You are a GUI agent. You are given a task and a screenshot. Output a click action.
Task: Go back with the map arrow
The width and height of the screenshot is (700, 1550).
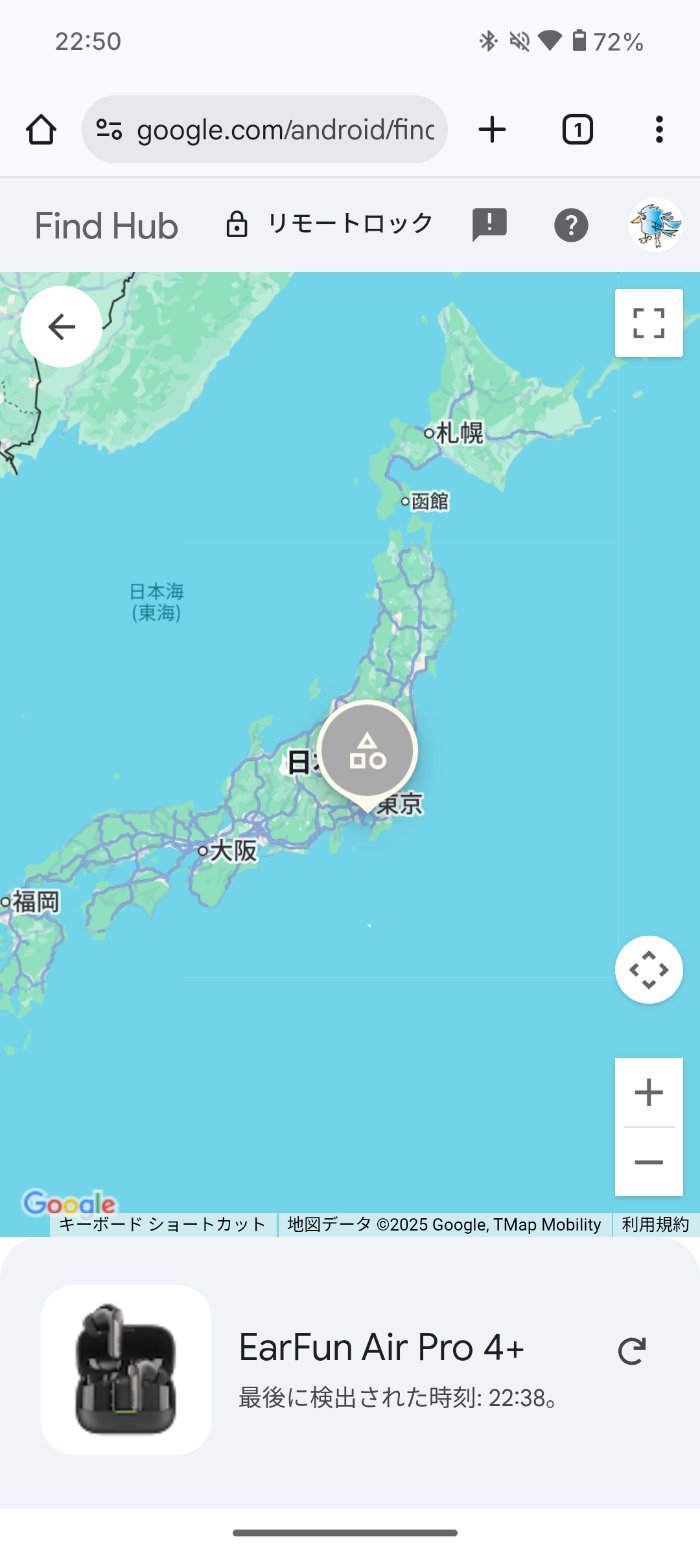click(x=61, y=326)
